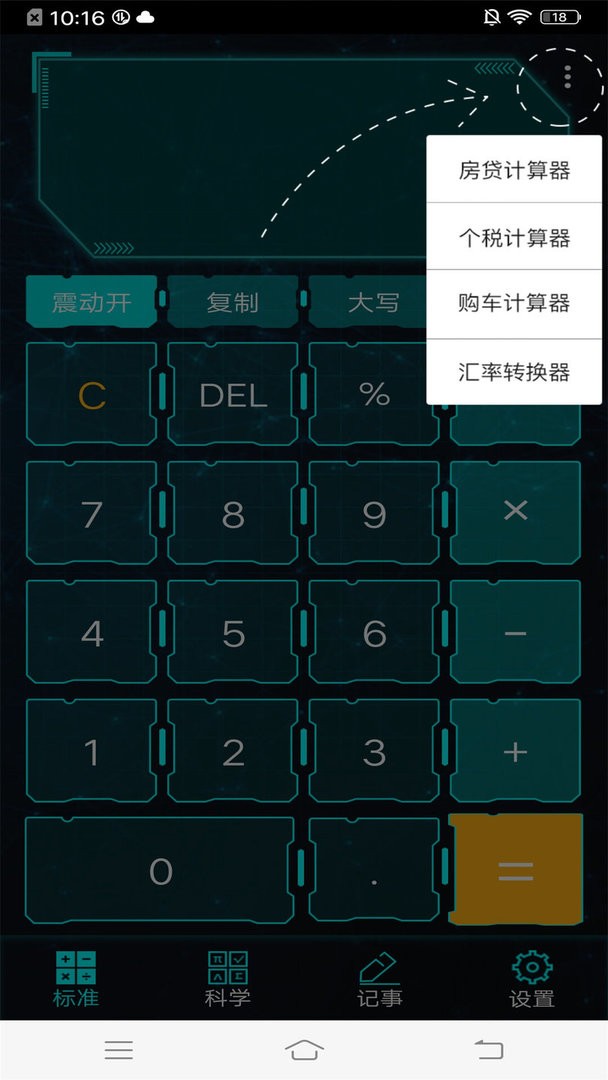Choose 购车计算器 in the popup

[x=514, y=304]
